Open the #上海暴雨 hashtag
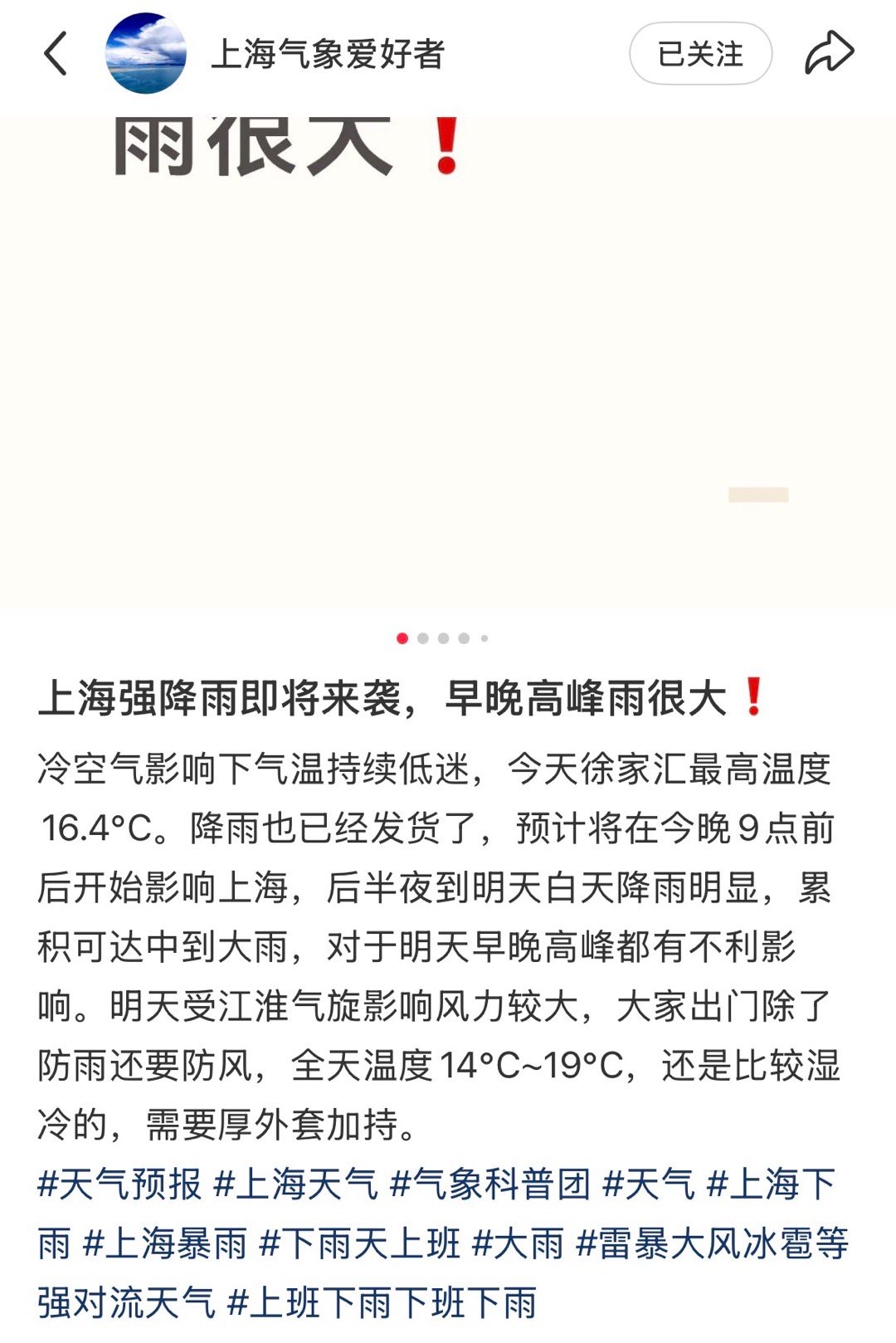 point(166,1243)
